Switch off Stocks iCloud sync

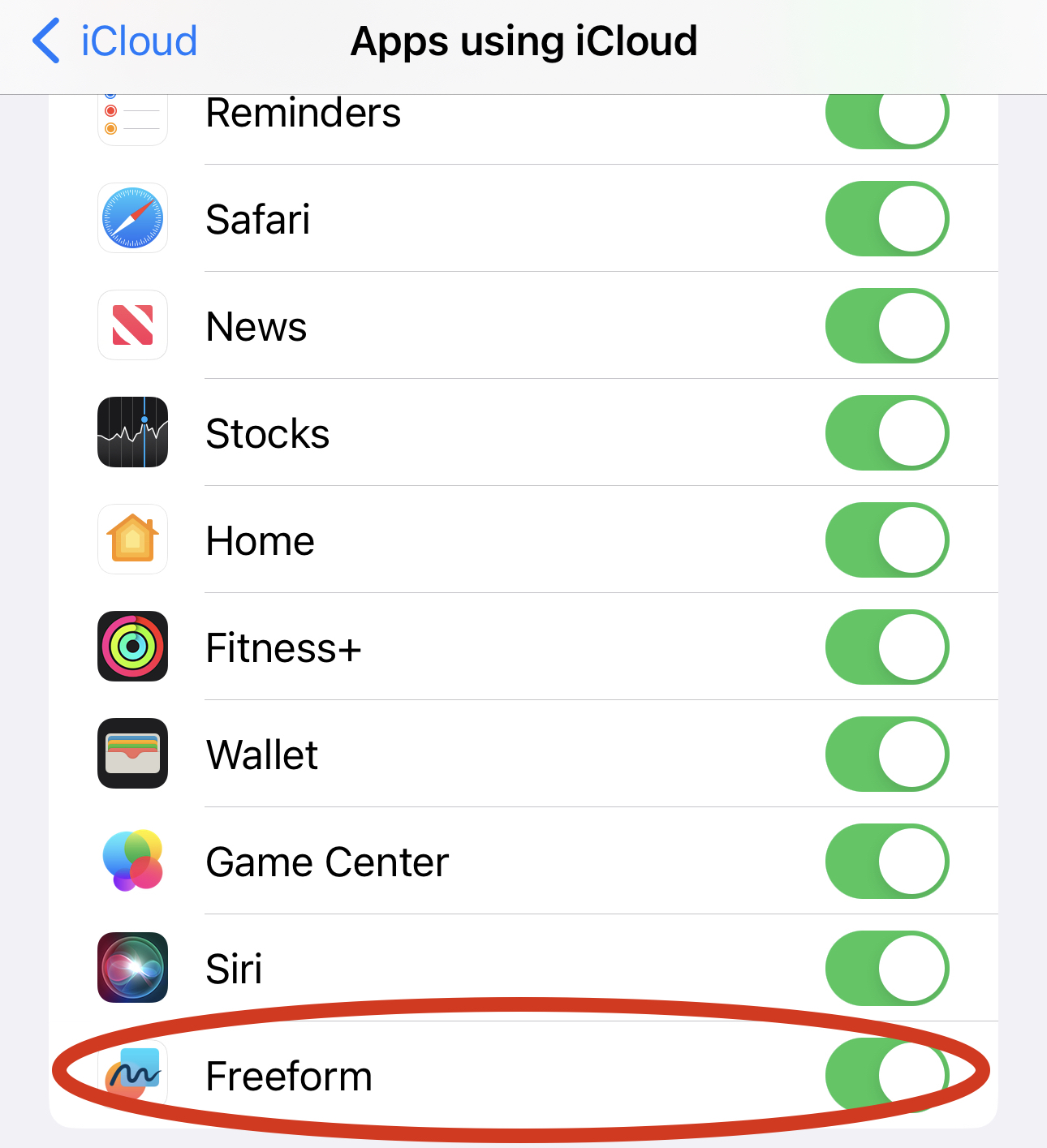tap(886, 433)
